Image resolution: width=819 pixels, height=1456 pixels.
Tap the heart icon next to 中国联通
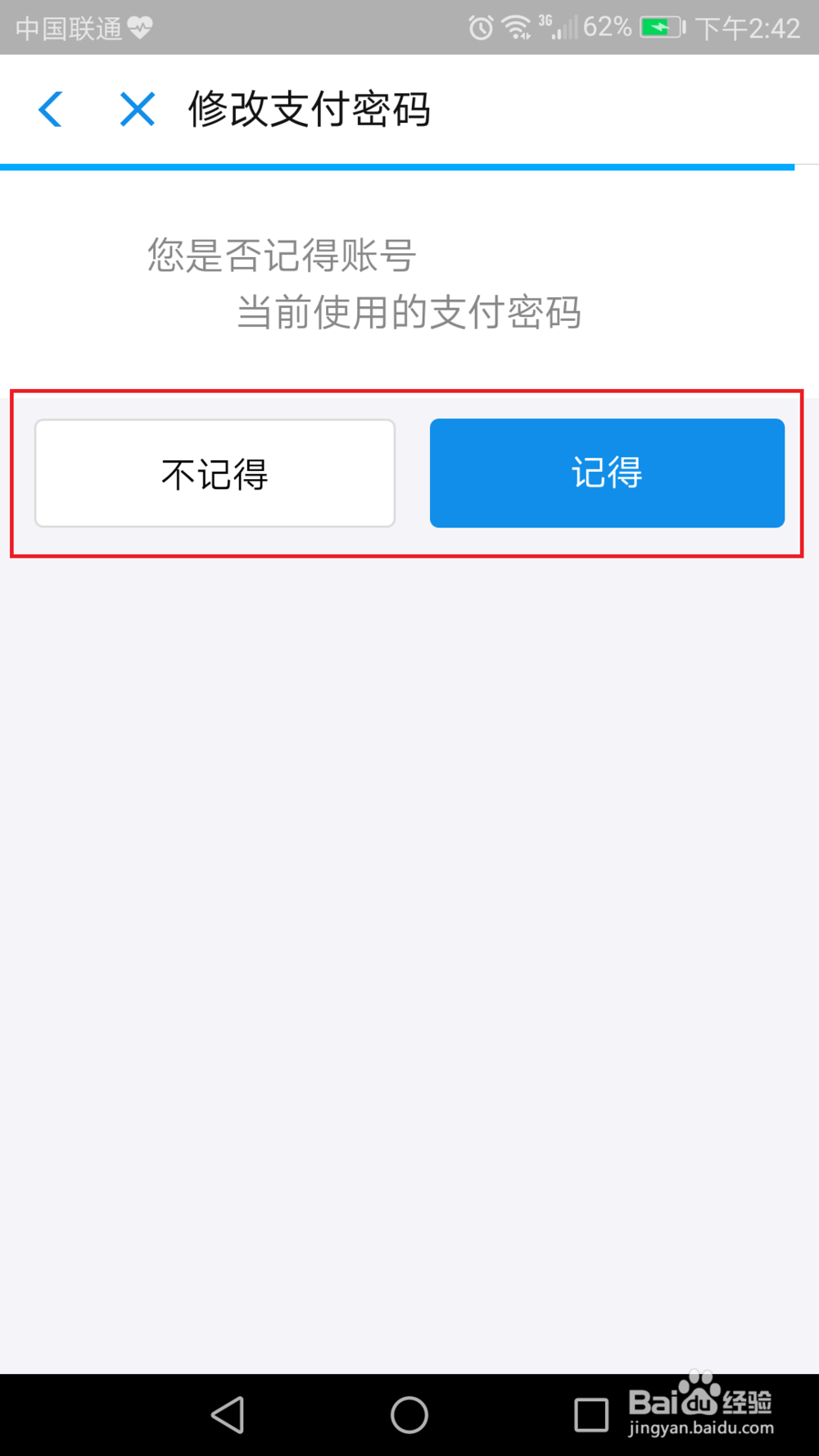coord(139,26)
